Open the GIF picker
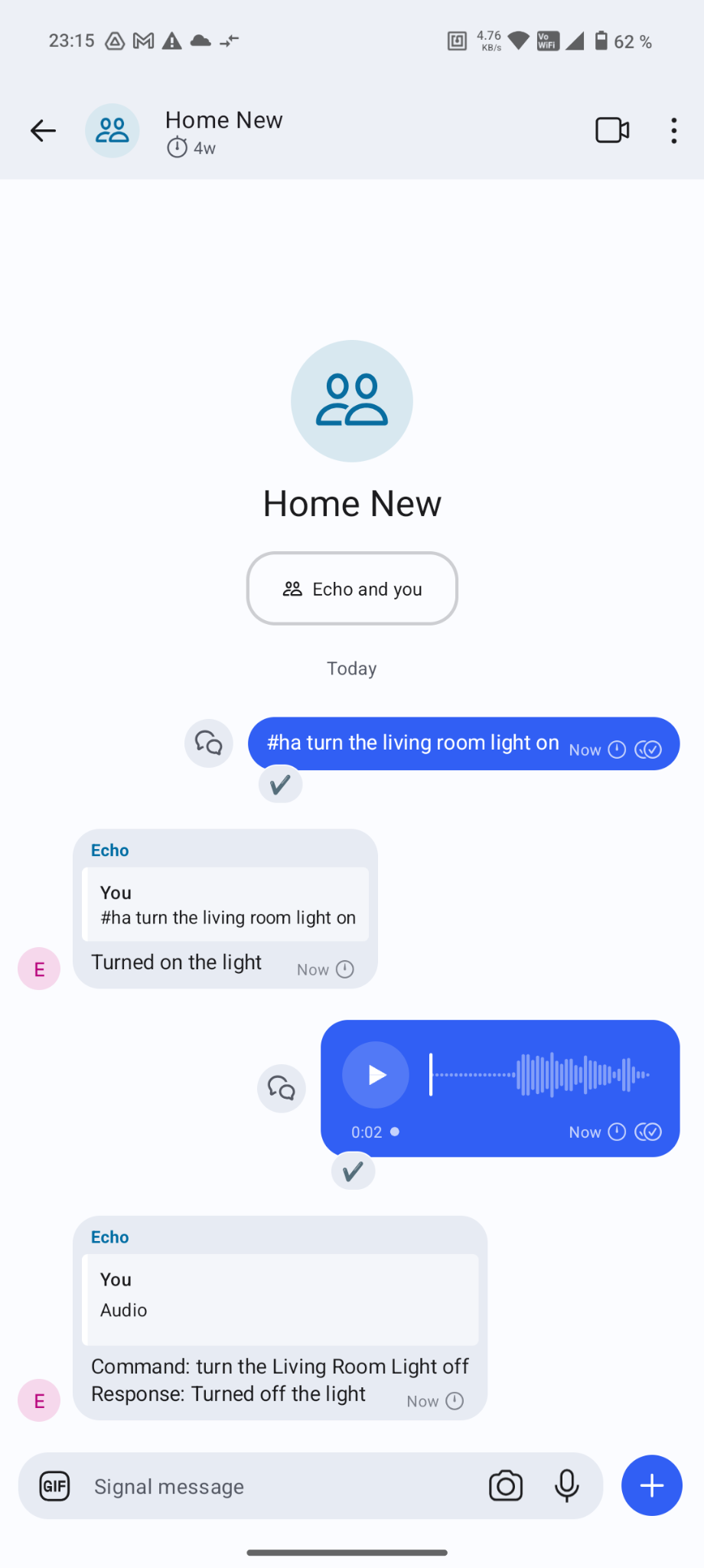 tap(55, 1486)
